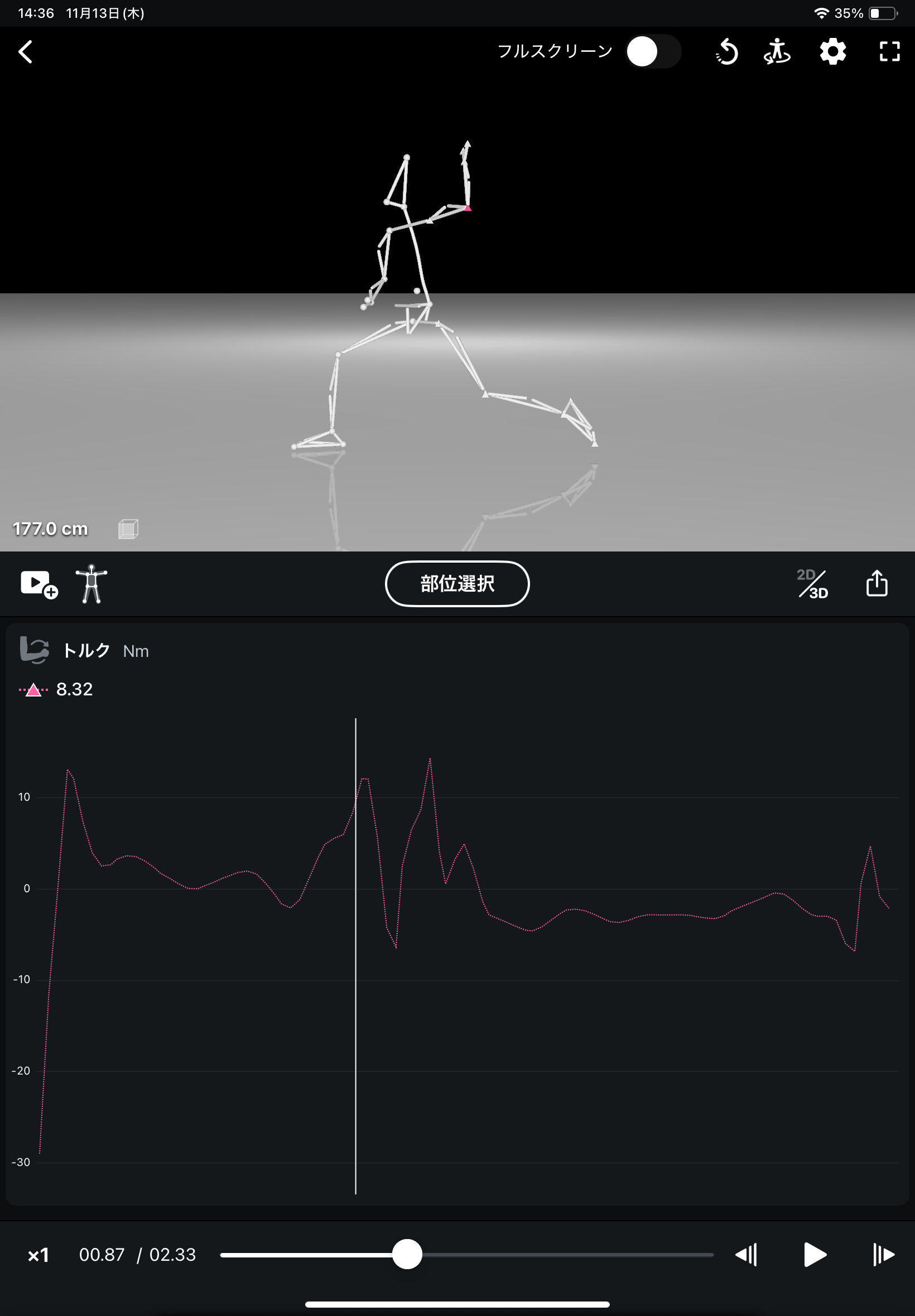The image size is (915, 1316).
Task: Expand view with the fullscreen corners icon
Action: [889, 52]
